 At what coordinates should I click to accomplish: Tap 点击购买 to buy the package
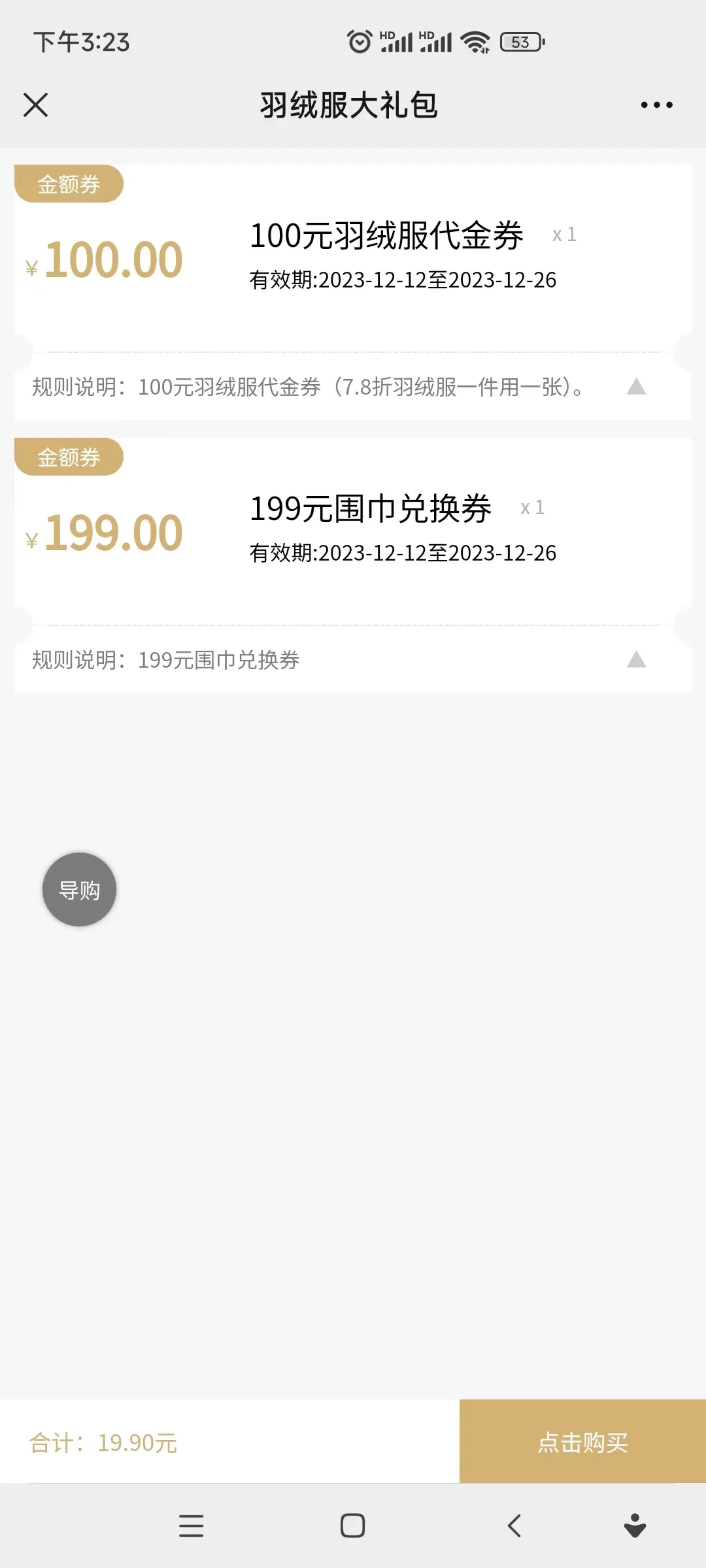pyautogui.click(x=582, y=1441)
